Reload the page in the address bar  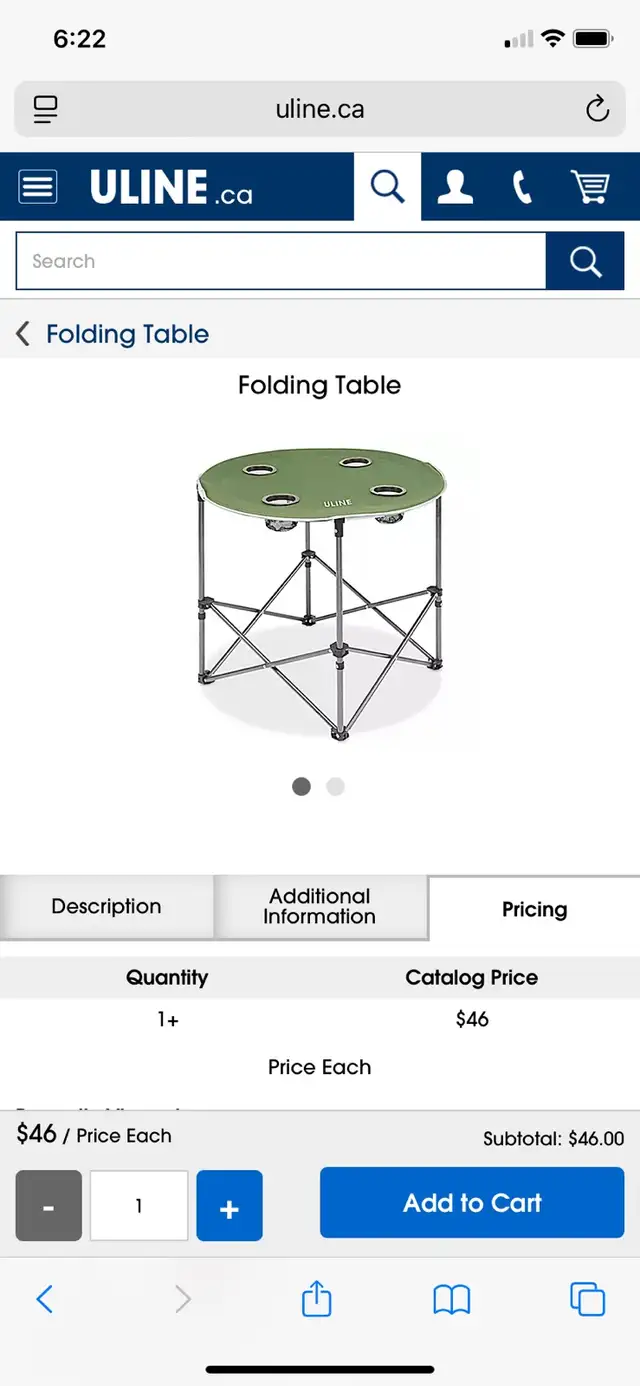point(597,109)
